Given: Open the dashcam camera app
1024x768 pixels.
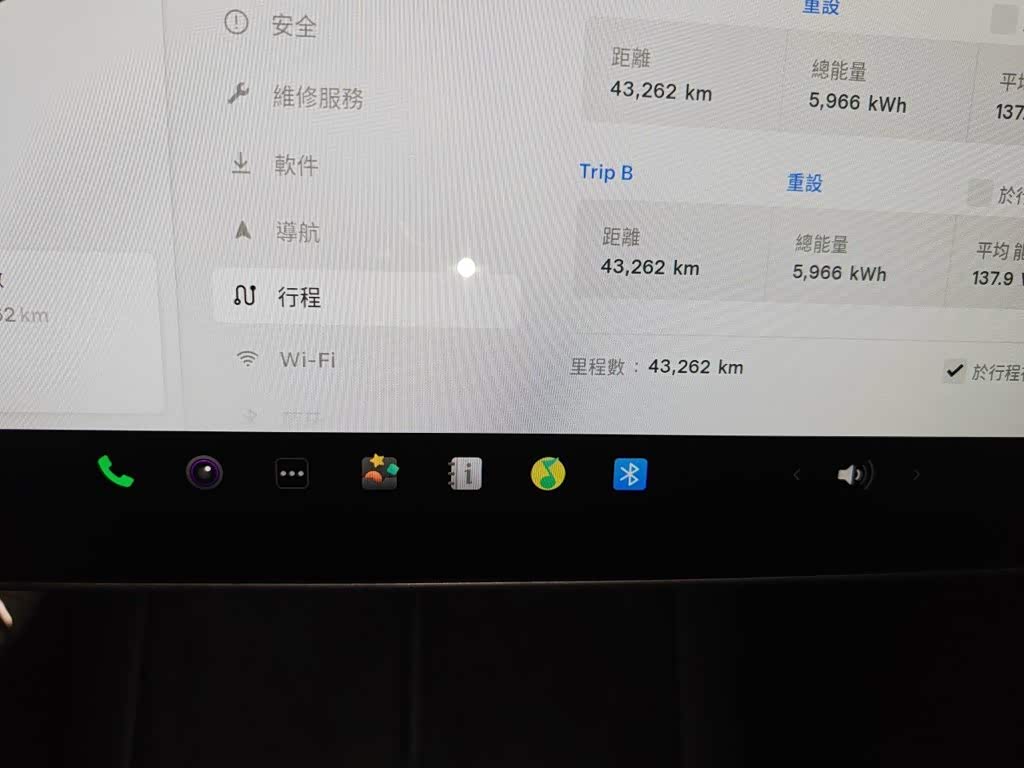Looking at the screenshot, I should click(x=204, y=472).
